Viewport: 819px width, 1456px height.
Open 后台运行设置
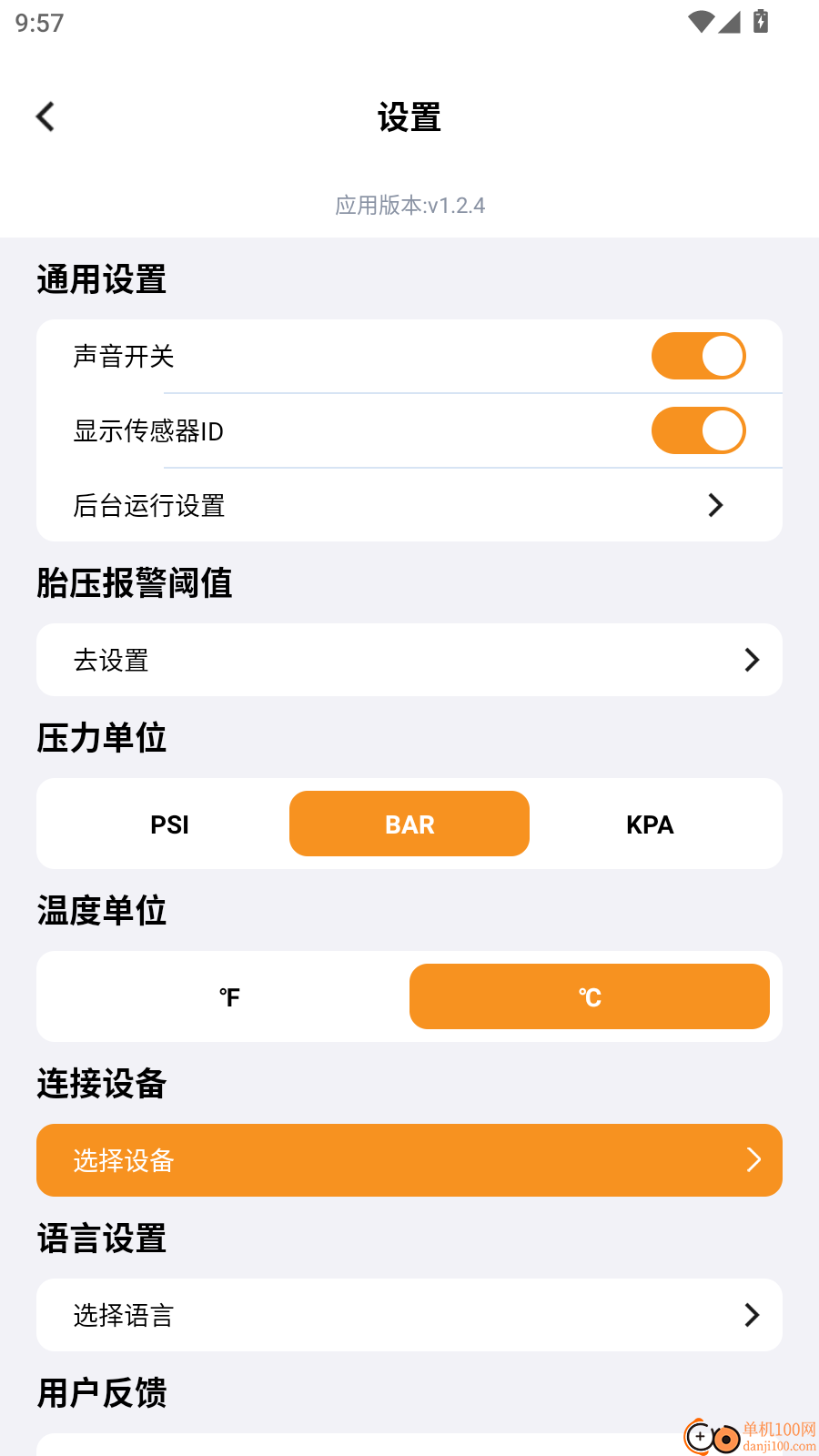409,505
